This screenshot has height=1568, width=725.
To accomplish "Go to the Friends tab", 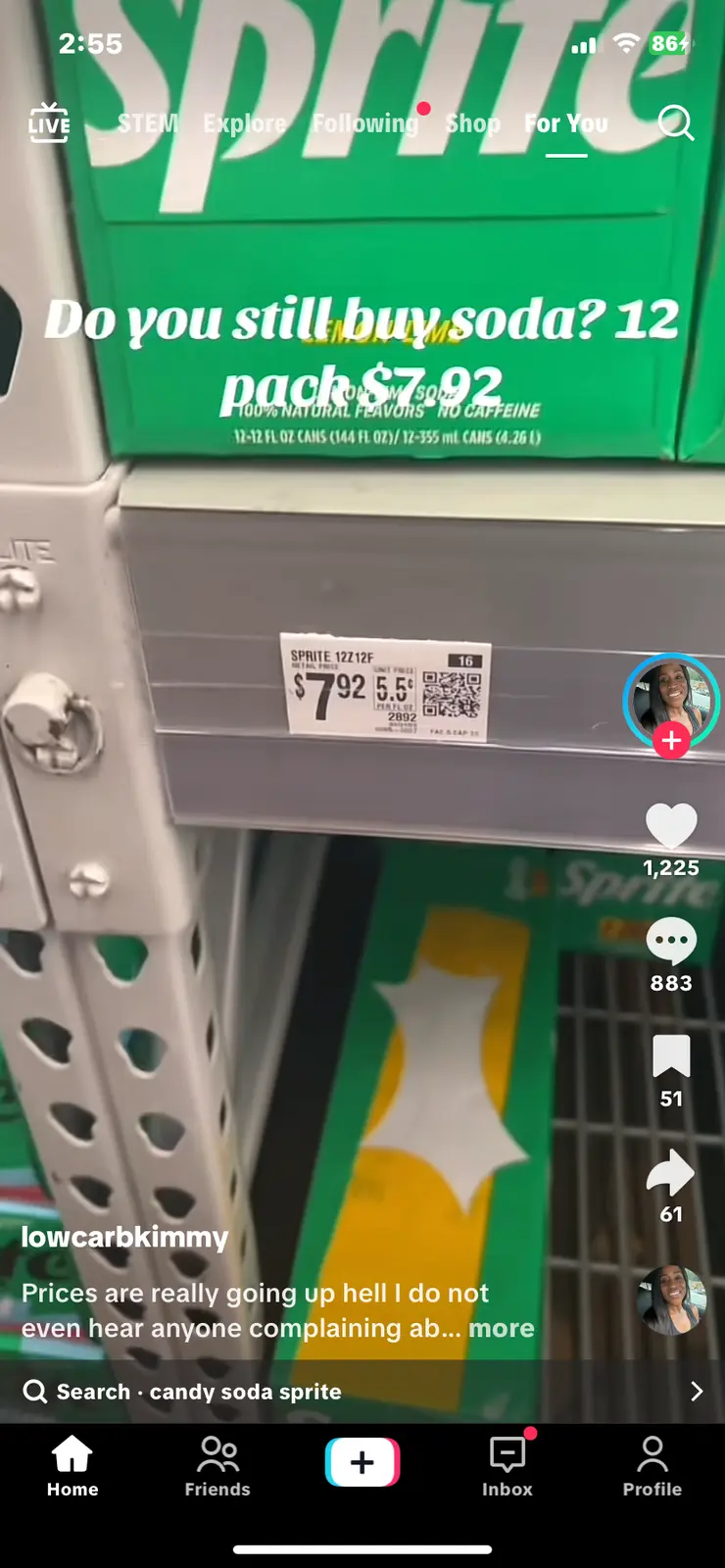I will (217, 1466).
